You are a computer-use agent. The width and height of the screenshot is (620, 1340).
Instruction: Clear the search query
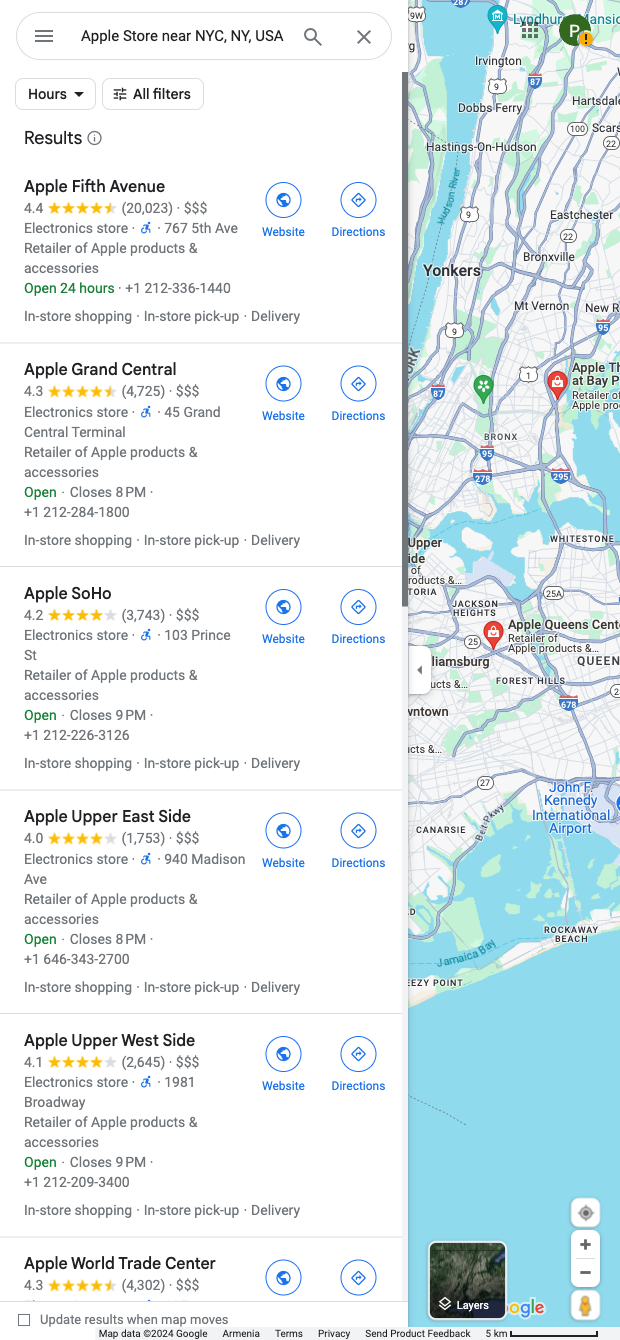pyautogui.click(x=364, y=37)
